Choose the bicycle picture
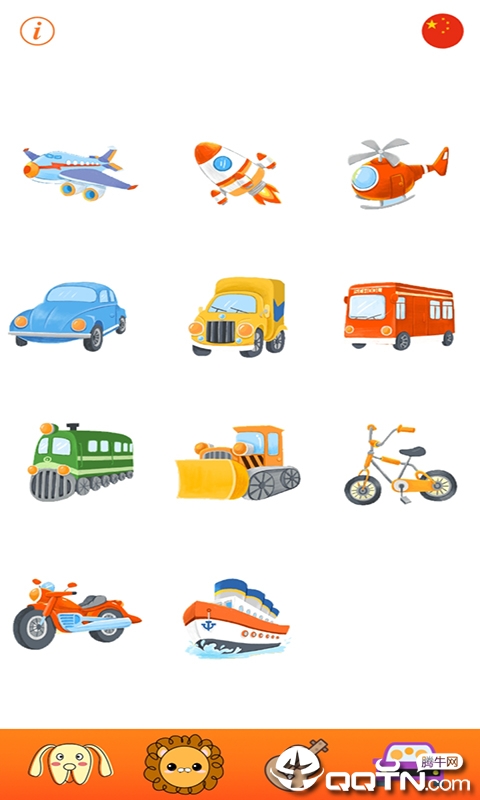Screen dimensions: 480x800 point(400,464)
